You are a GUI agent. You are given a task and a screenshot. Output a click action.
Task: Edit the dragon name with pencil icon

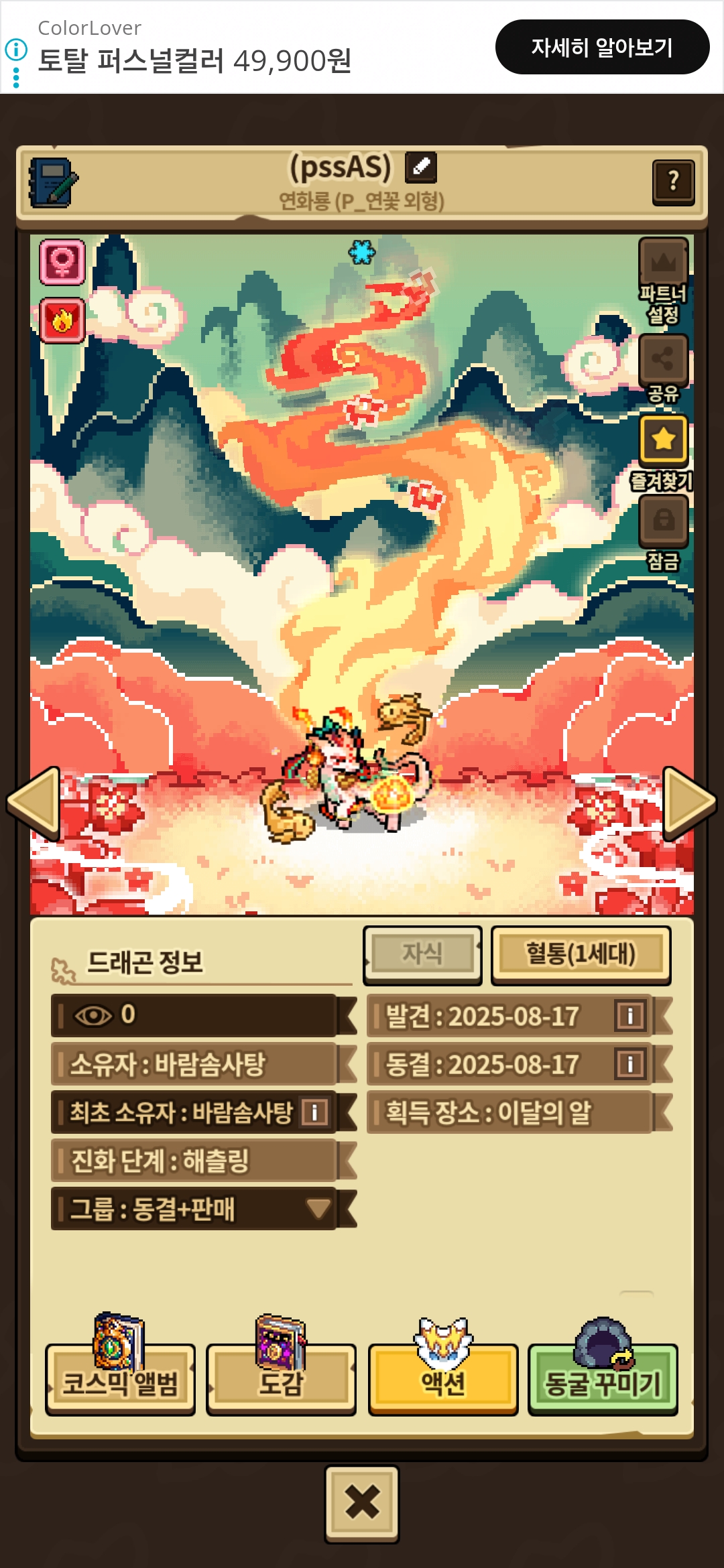(x=421, y=168)
